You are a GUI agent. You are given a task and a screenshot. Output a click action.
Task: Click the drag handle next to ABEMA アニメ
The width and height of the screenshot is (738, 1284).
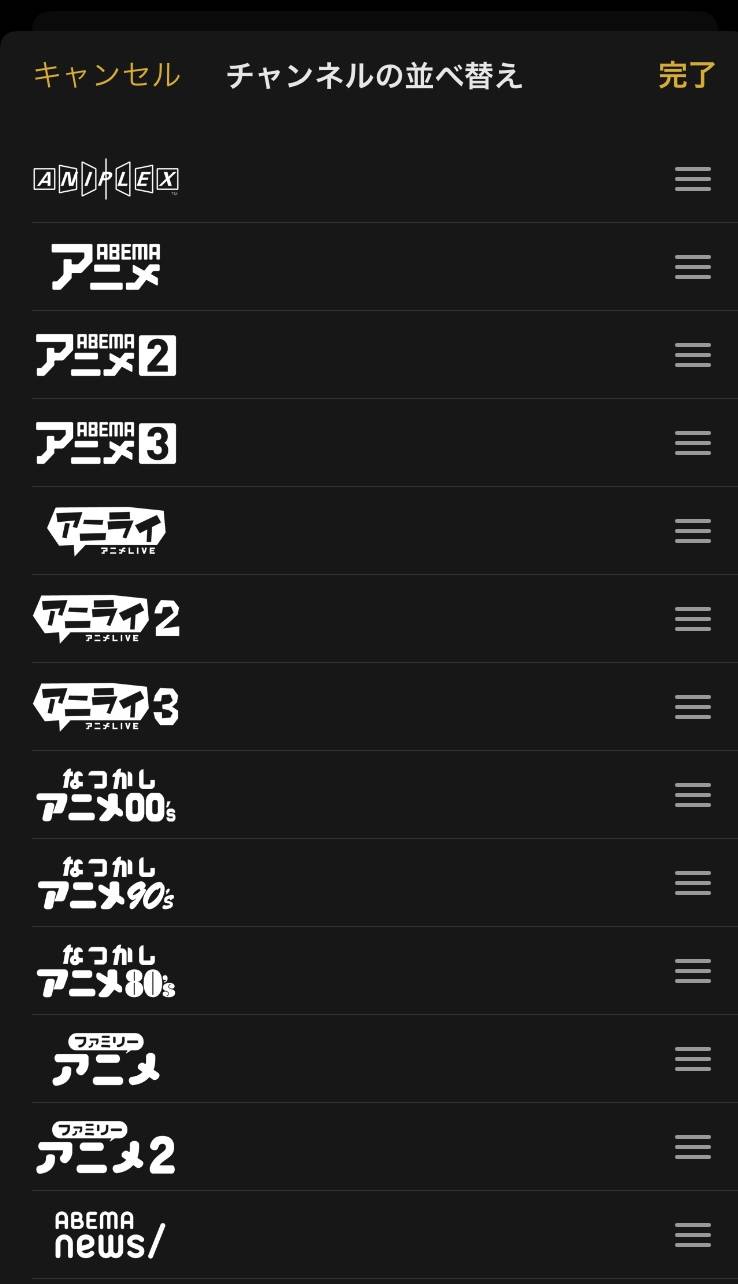[x=692, y=266]
